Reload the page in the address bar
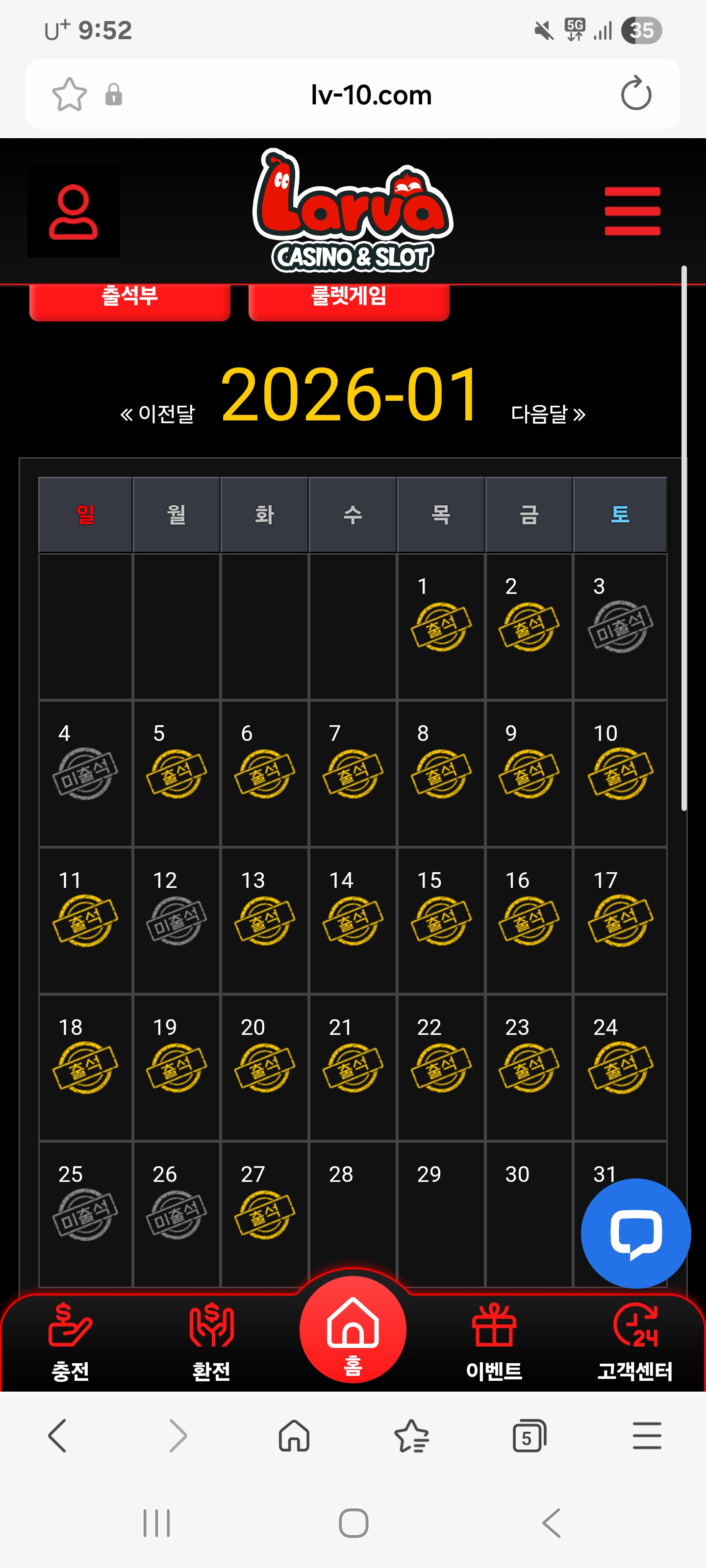 click(x=635, y=95)
